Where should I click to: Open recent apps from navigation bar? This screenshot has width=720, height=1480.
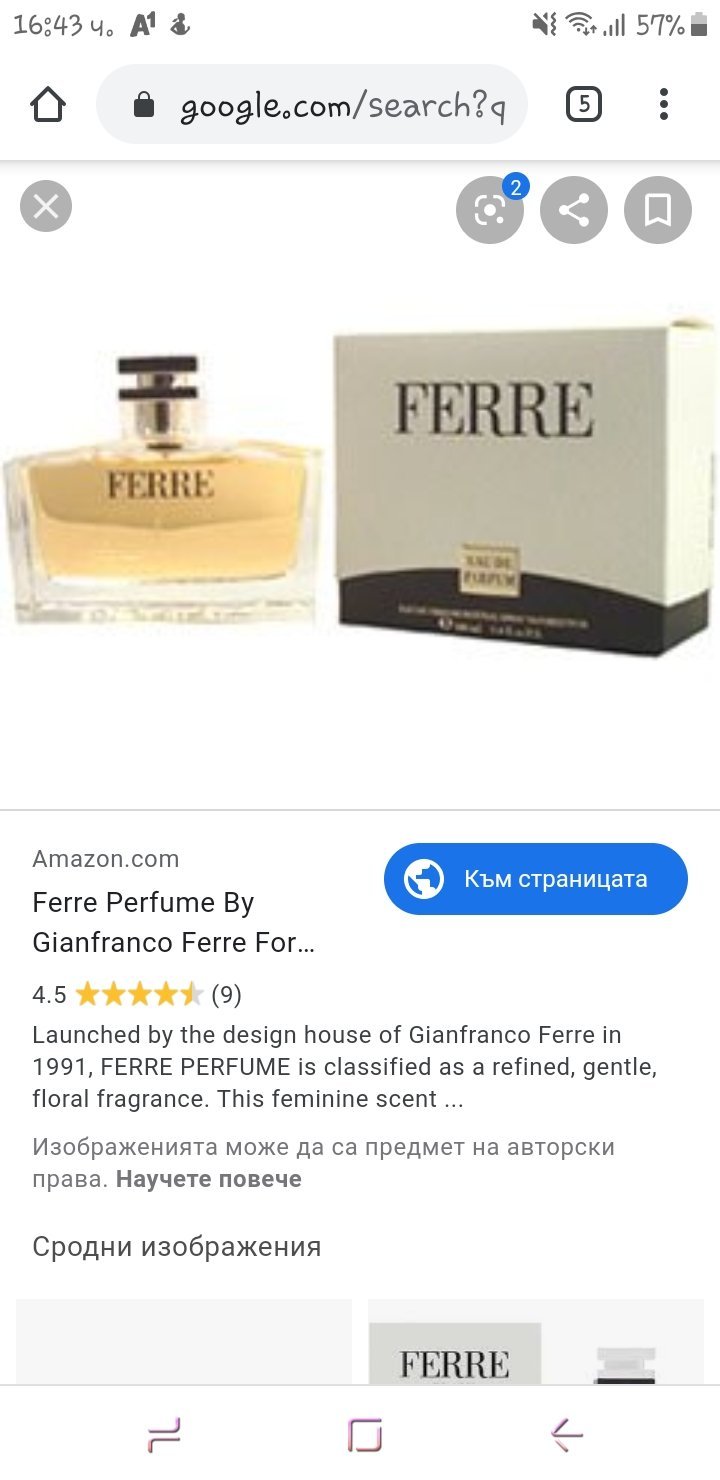[164, 1436]
